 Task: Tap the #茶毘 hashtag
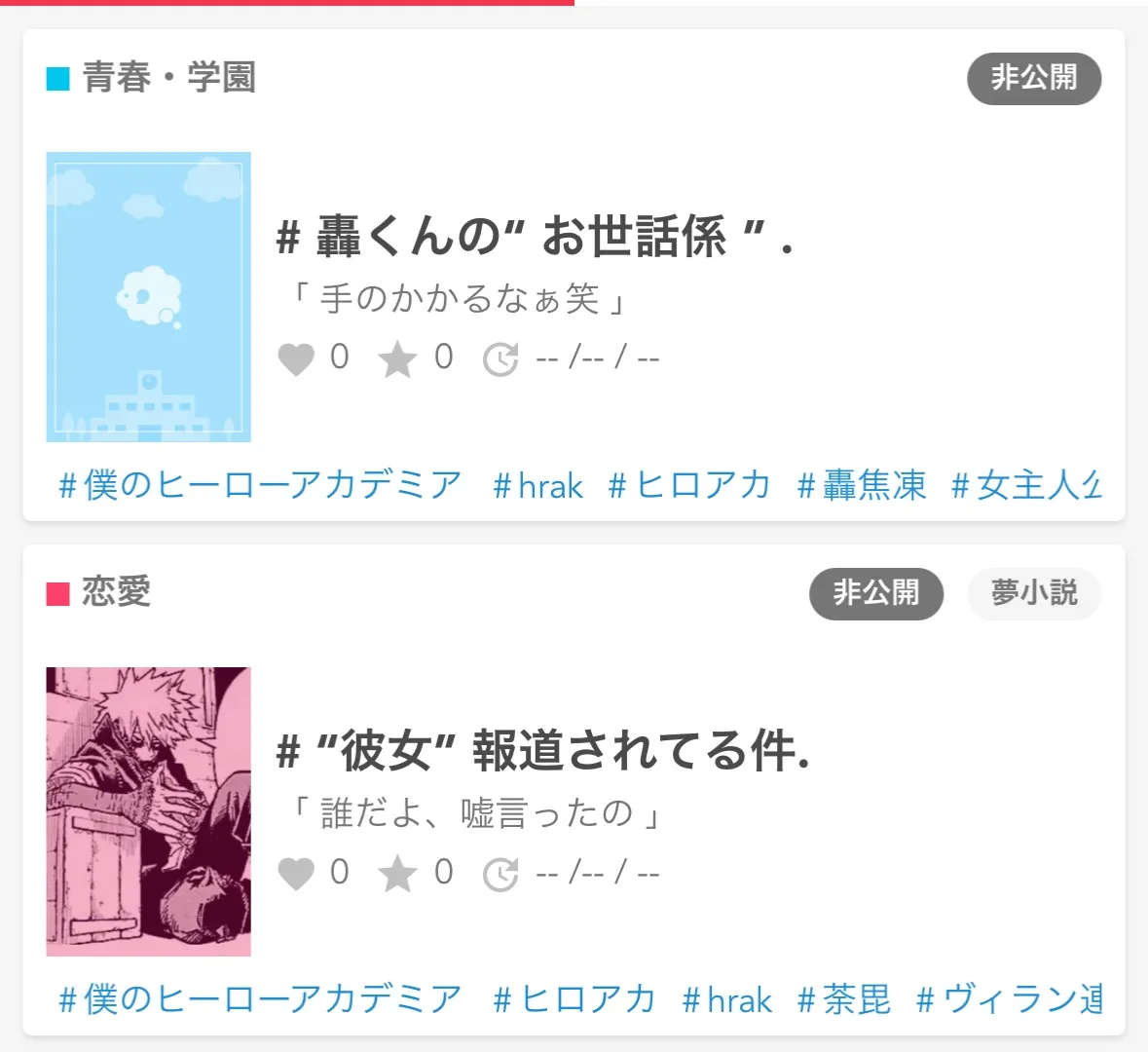(844, 999)
